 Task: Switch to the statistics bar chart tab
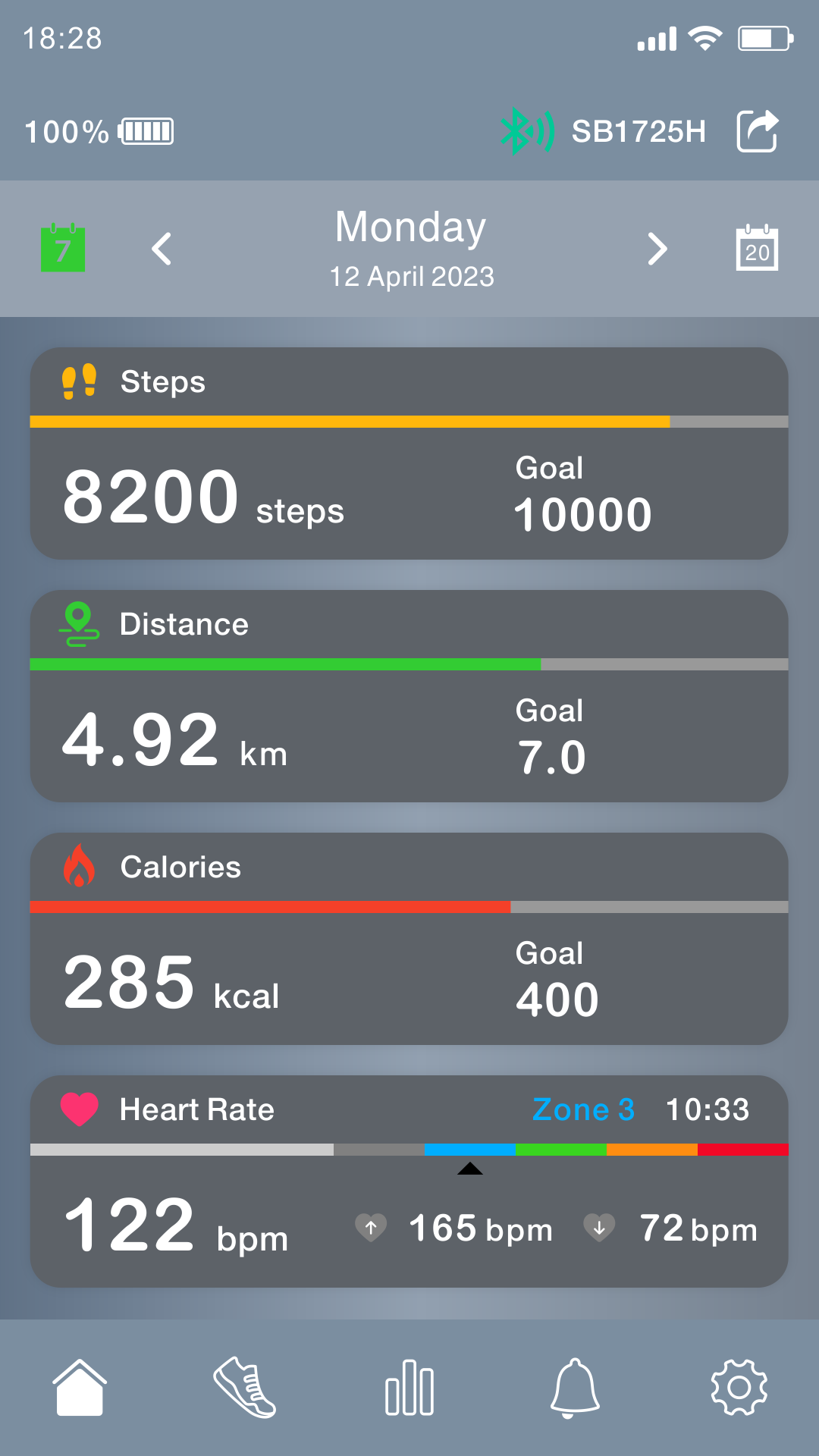click(409, 1388)
